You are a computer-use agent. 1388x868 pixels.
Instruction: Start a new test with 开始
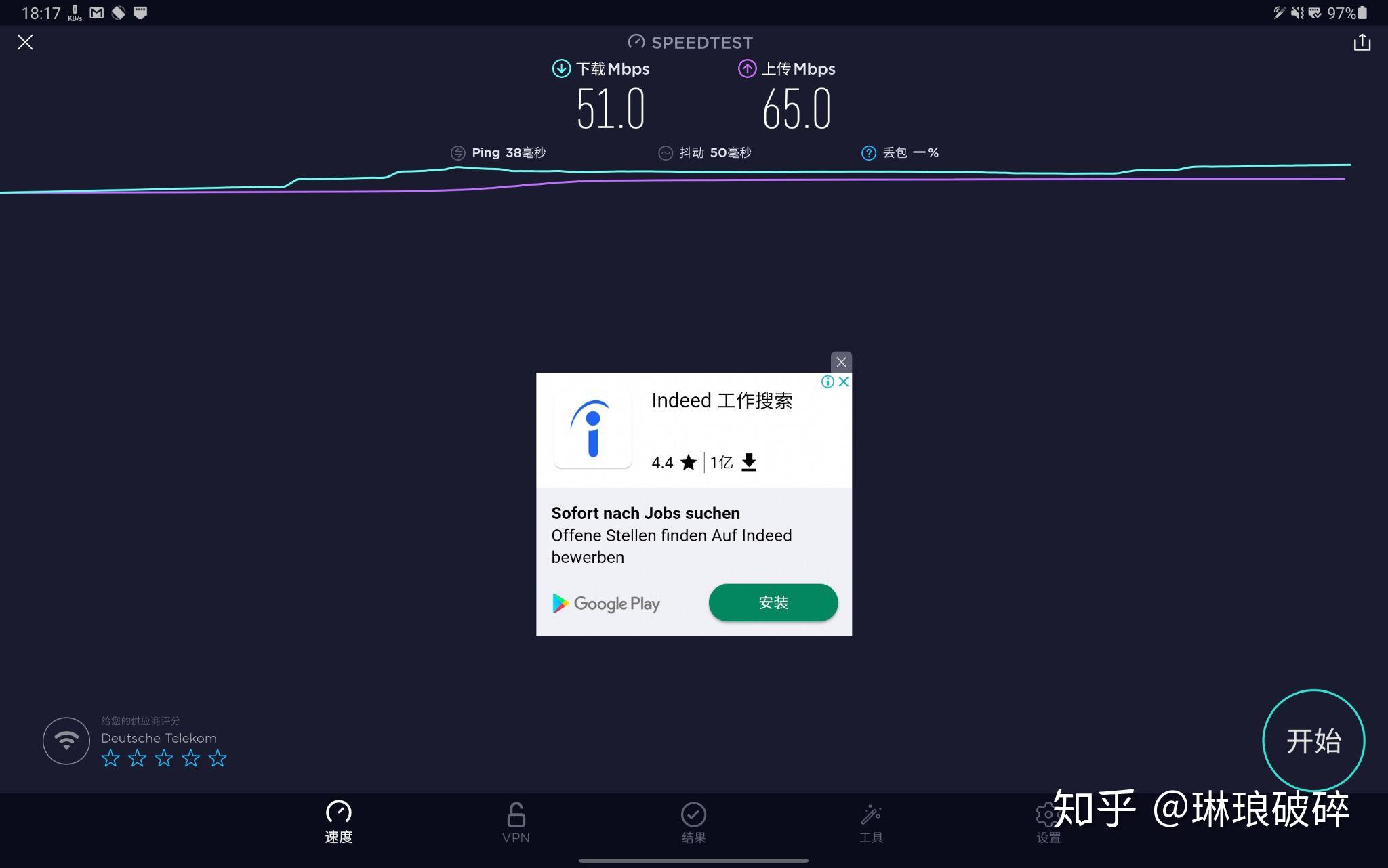point(1313,741)
